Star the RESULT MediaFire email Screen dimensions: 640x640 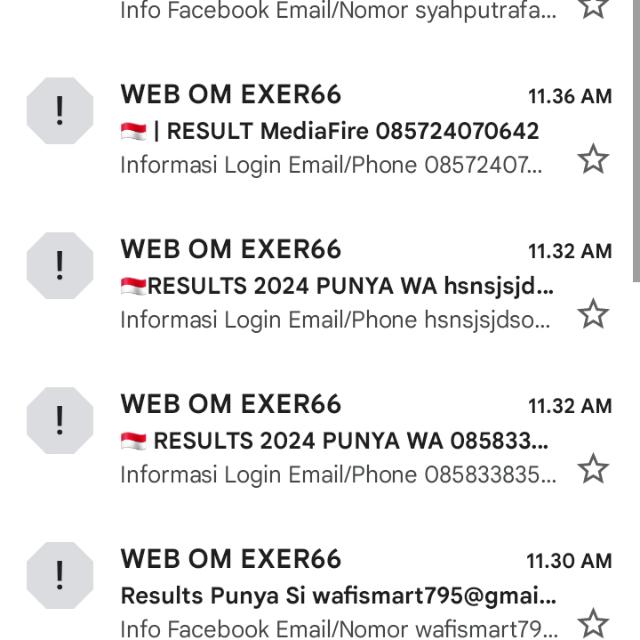coord(594,158)
